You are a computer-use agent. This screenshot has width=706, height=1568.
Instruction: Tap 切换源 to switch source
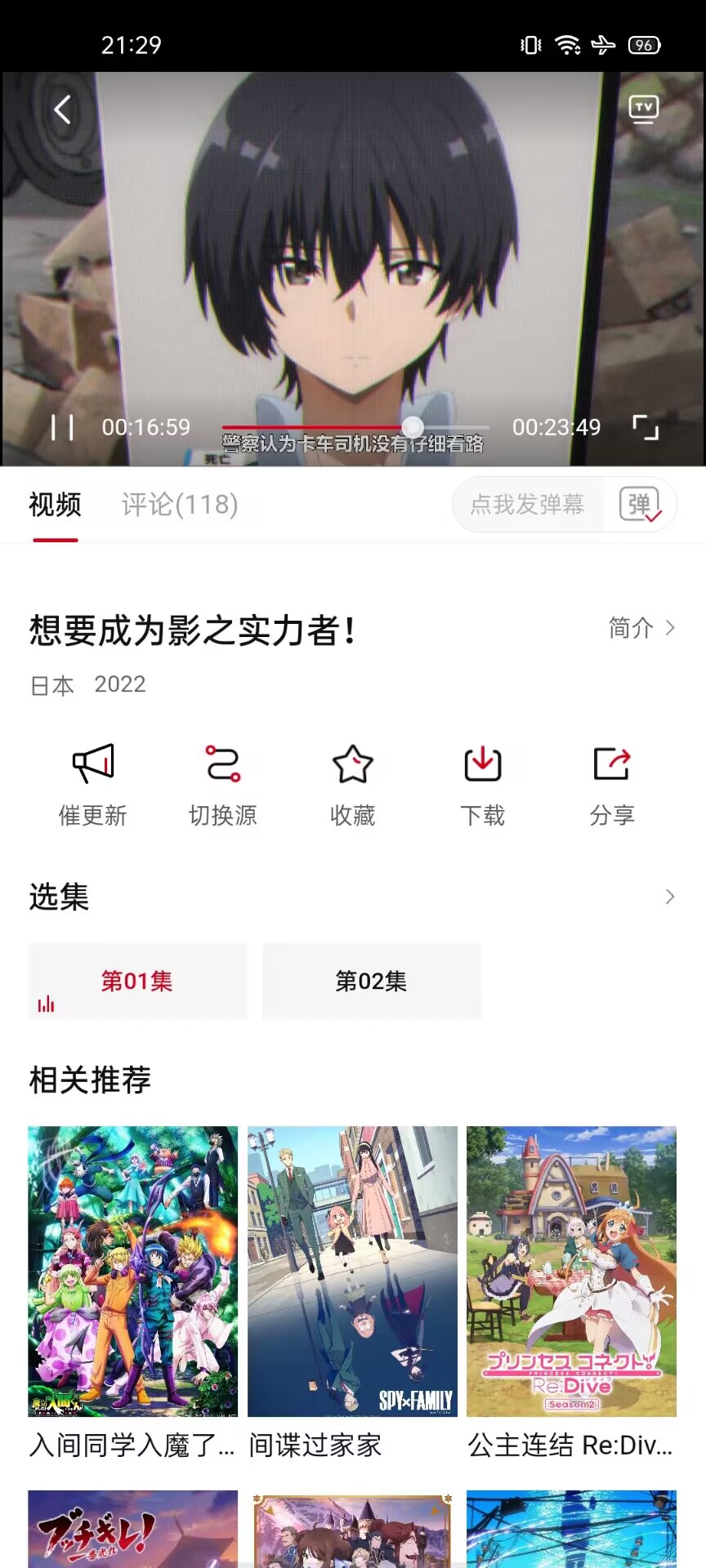pos(222,784)
